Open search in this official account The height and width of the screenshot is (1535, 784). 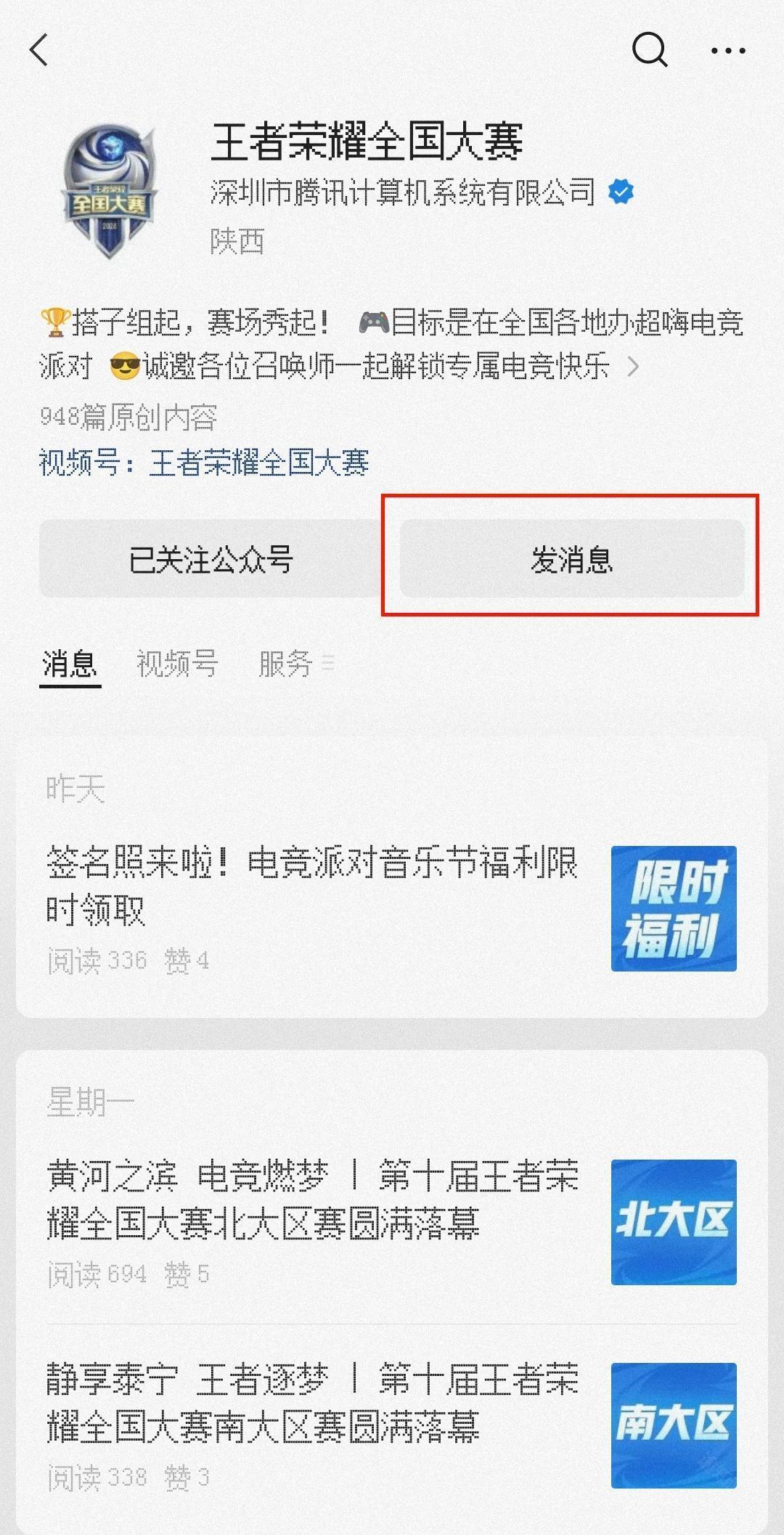pyautogui.click(x=649, y=50)
